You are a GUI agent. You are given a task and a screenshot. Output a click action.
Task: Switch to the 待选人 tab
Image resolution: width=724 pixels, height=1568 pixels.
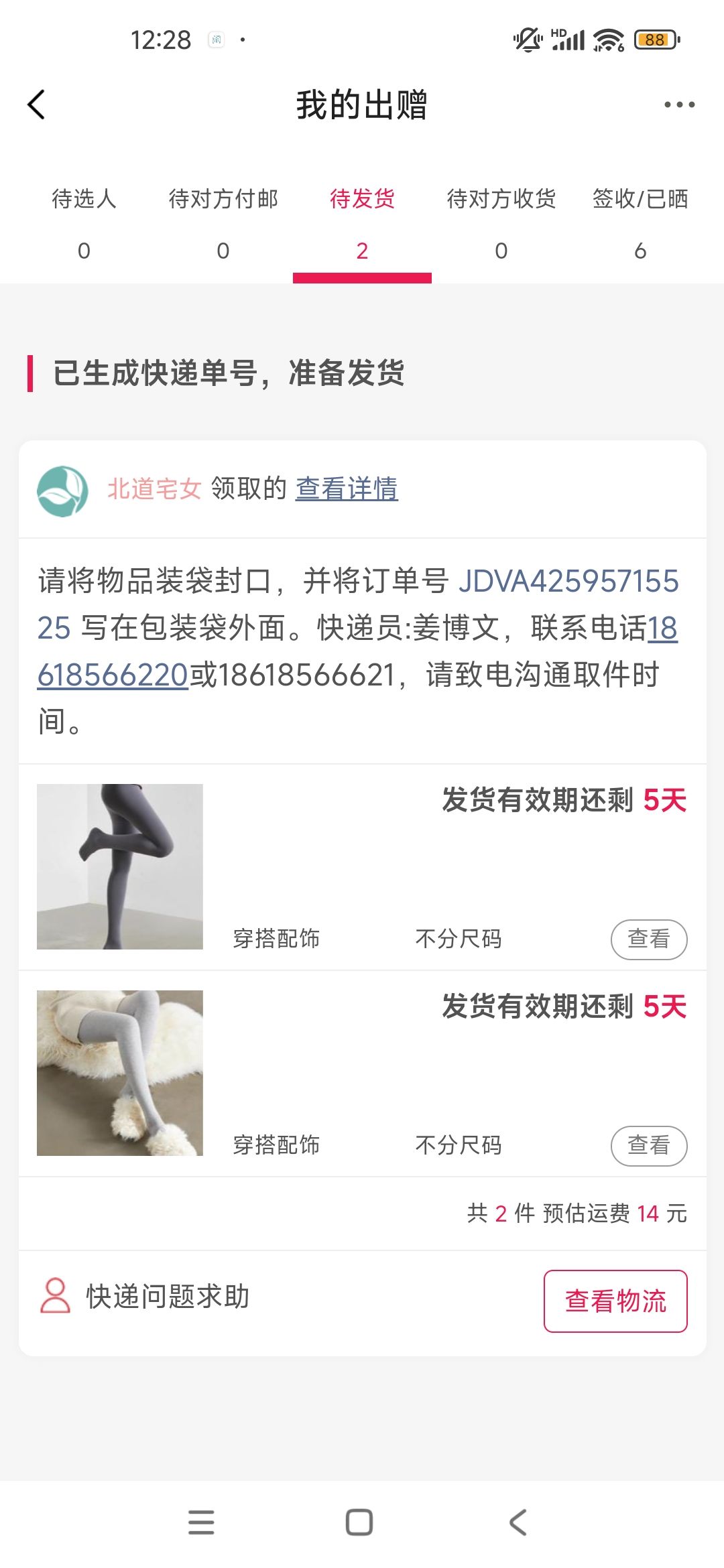[84, 223]
